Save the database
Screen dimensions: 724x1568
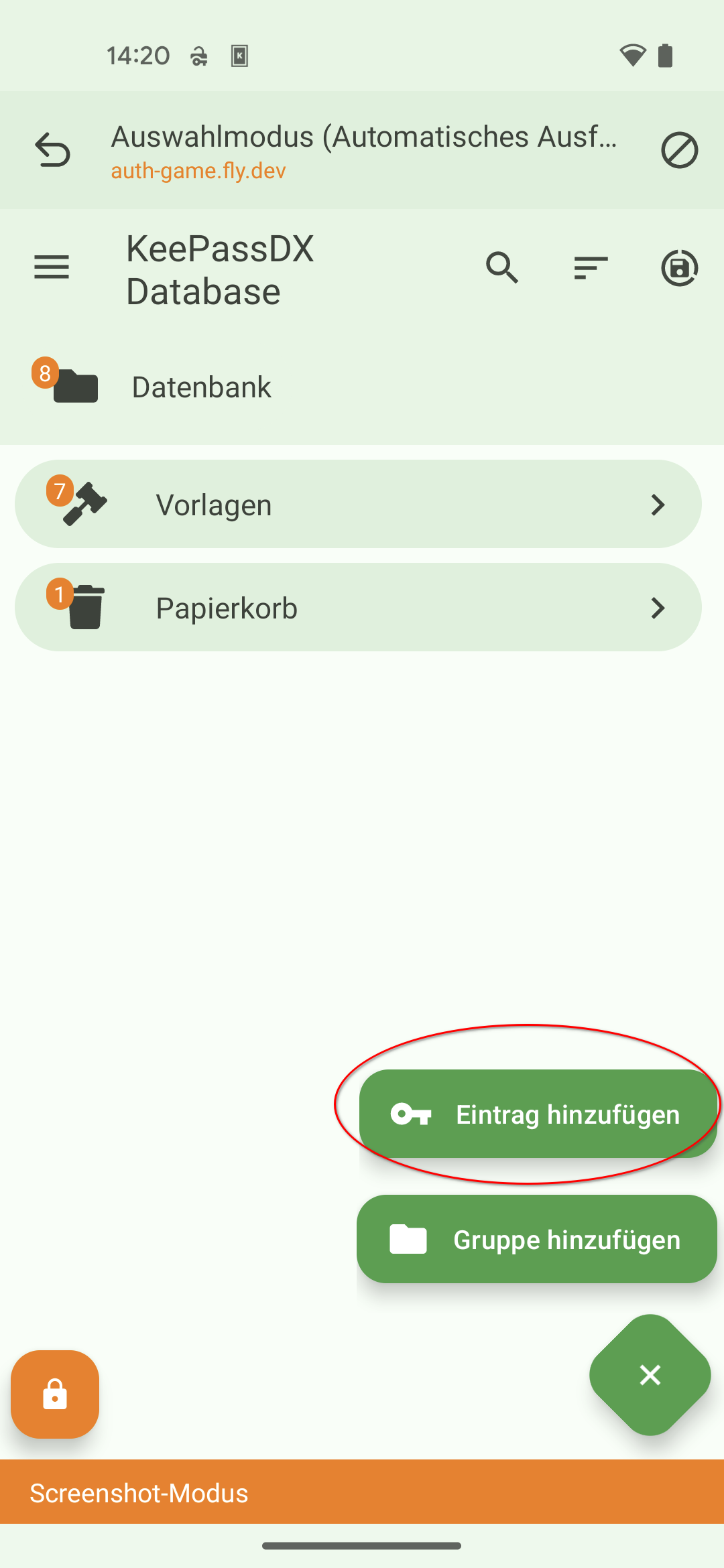pyautogui.click(x=679, y=268)
